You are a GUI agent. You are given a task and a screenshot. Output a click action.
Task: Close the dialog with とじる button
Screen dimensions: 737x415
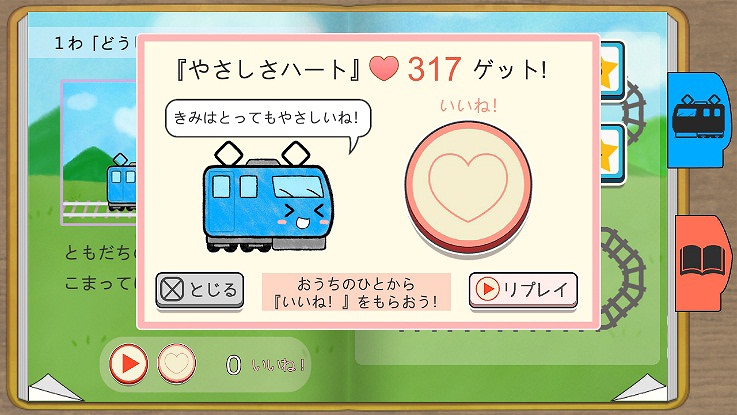(x=200, y=290)
